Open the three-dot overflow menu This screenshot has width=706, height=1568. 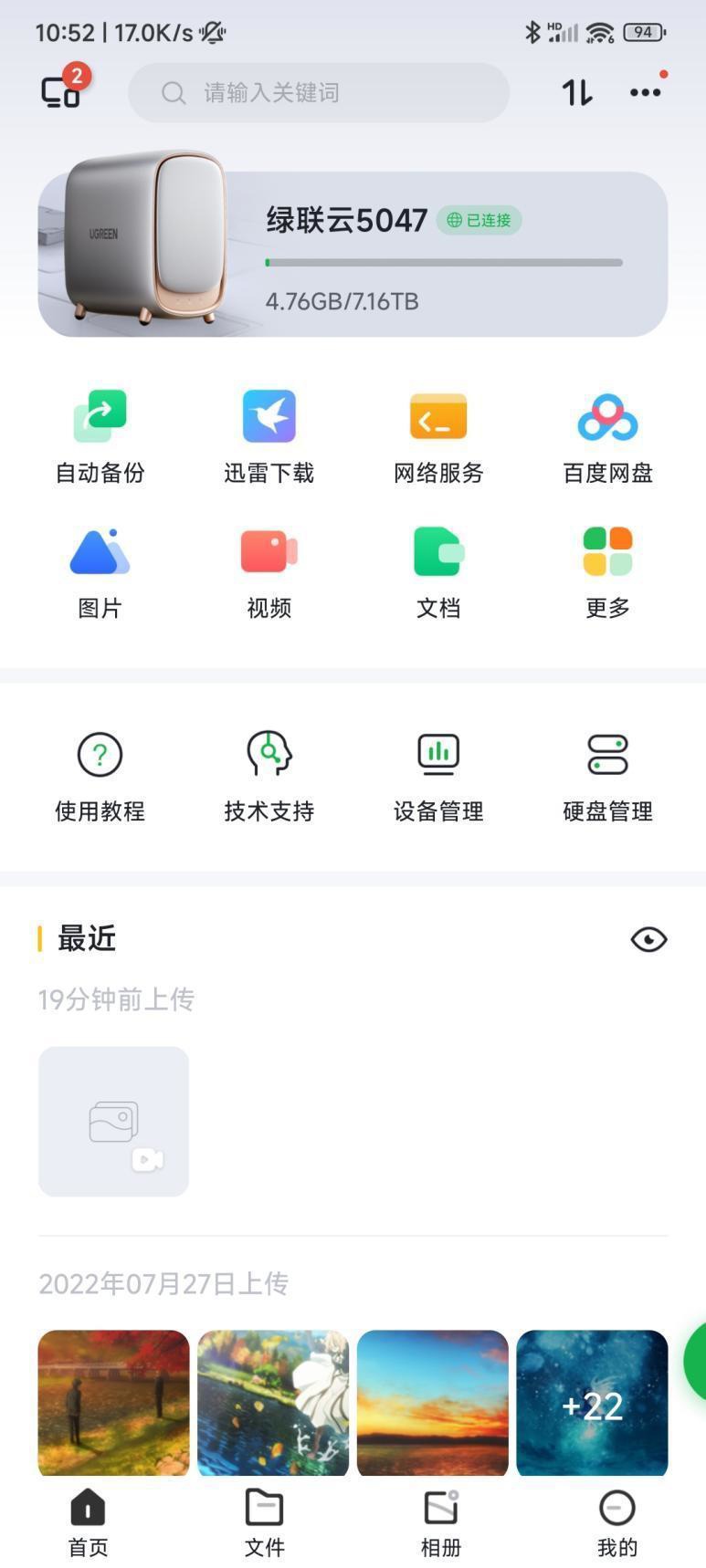645,92
